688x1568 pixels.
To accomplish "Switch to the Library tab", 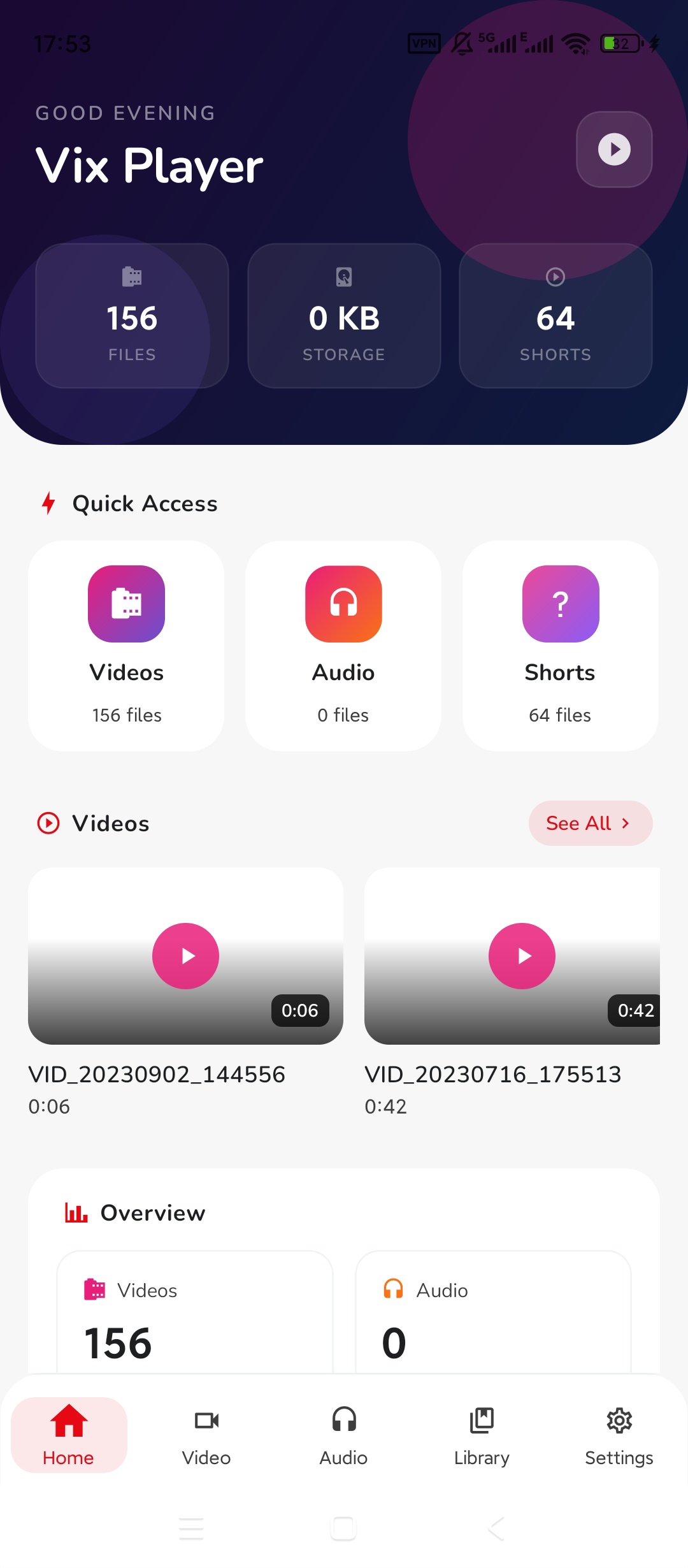I will pyautogui.click(x=482, y=1436).
